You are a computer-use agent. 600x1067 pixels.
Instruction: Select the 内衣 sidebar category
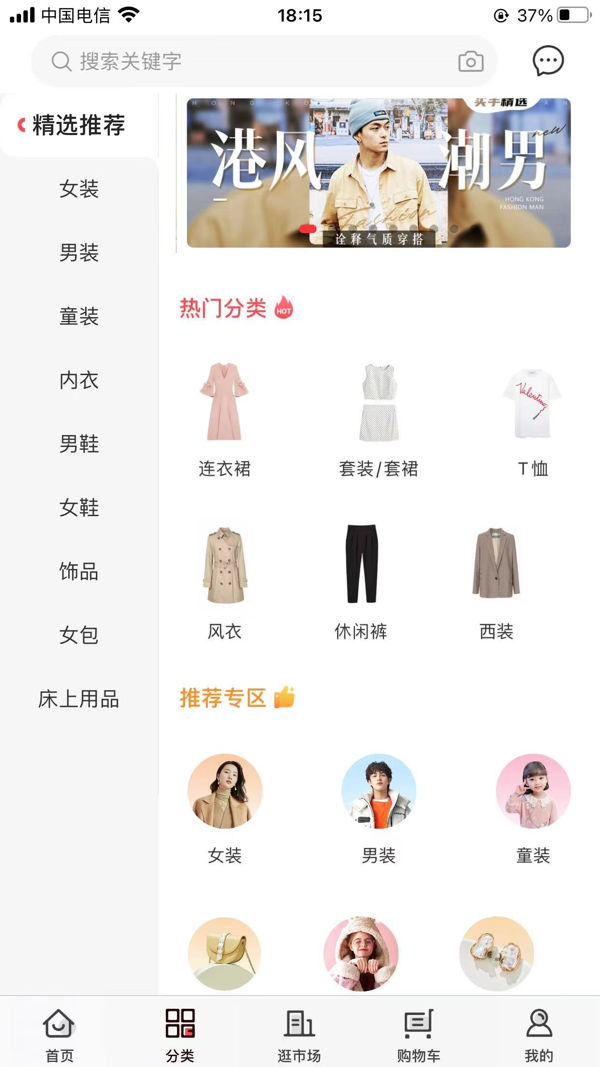coord(79,381)
